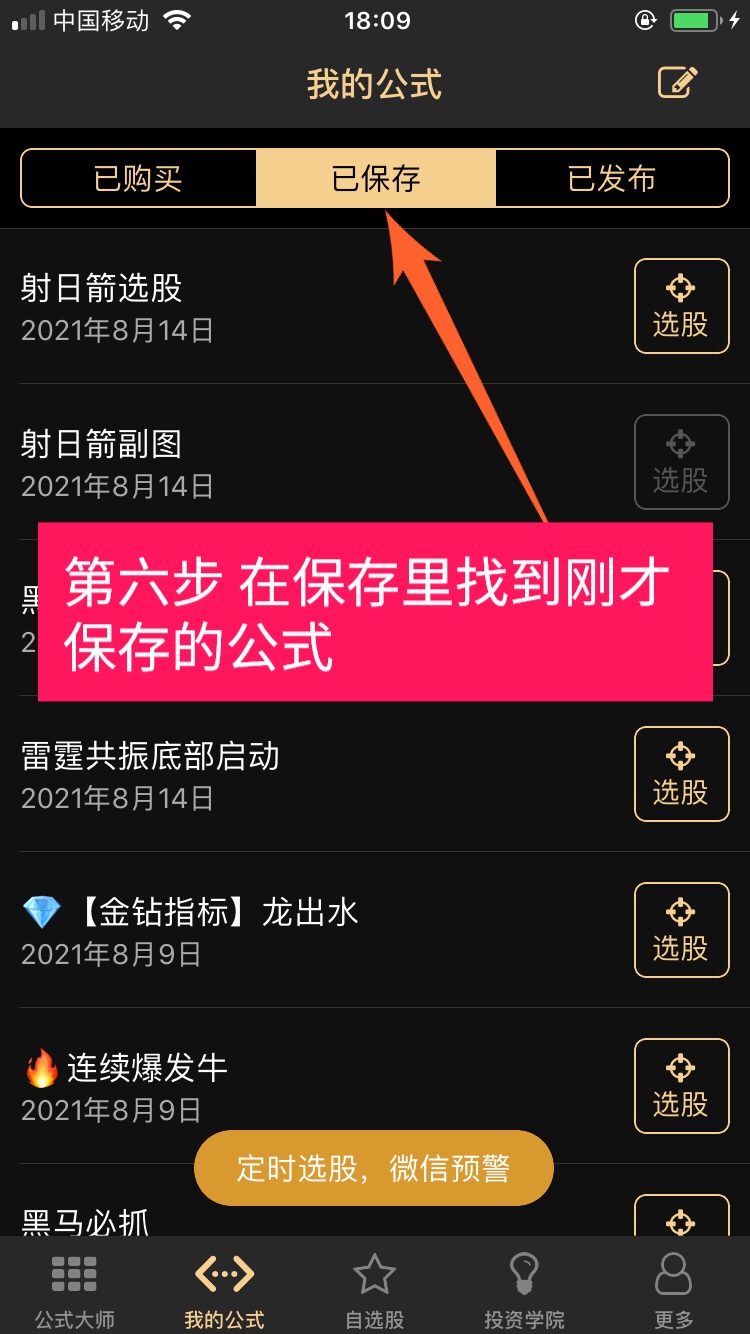
Task: Switch to the 投资学院 tab
Action: pos(524,1289)
